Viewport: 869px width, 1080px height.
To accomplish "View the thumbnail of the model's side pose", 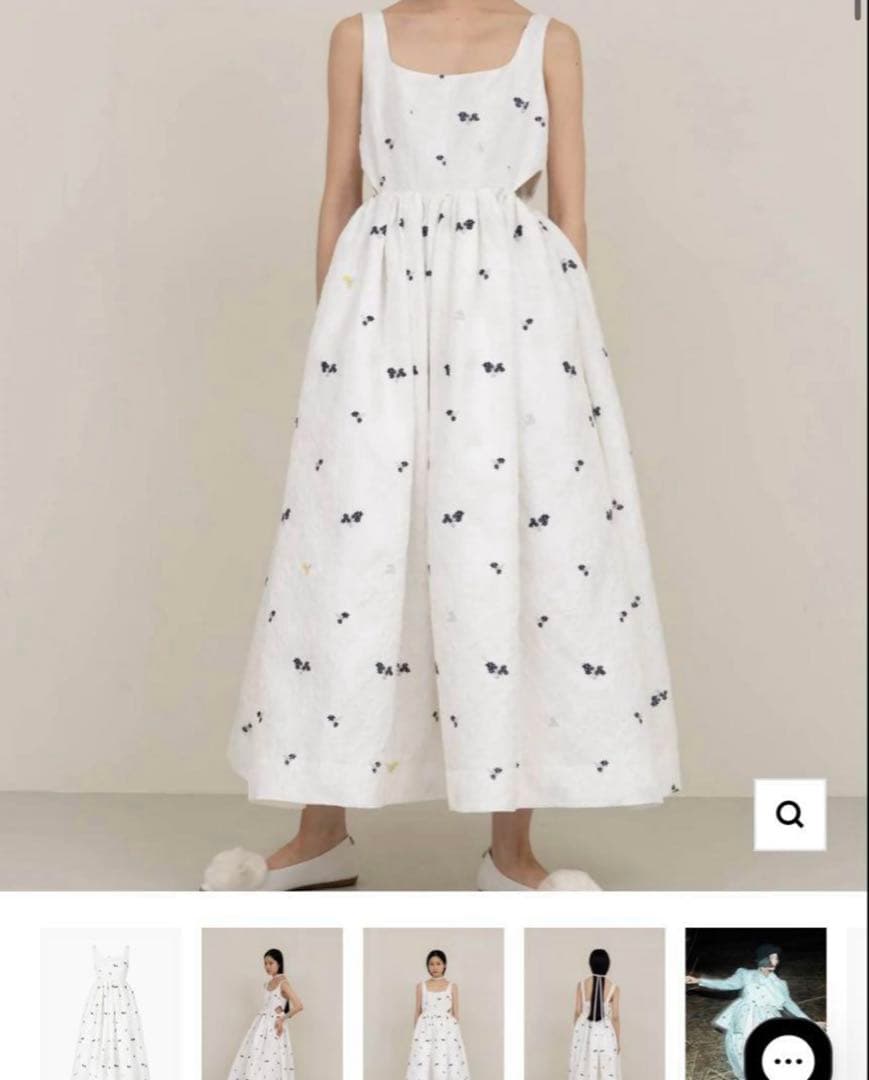I will coord(272,1003).
